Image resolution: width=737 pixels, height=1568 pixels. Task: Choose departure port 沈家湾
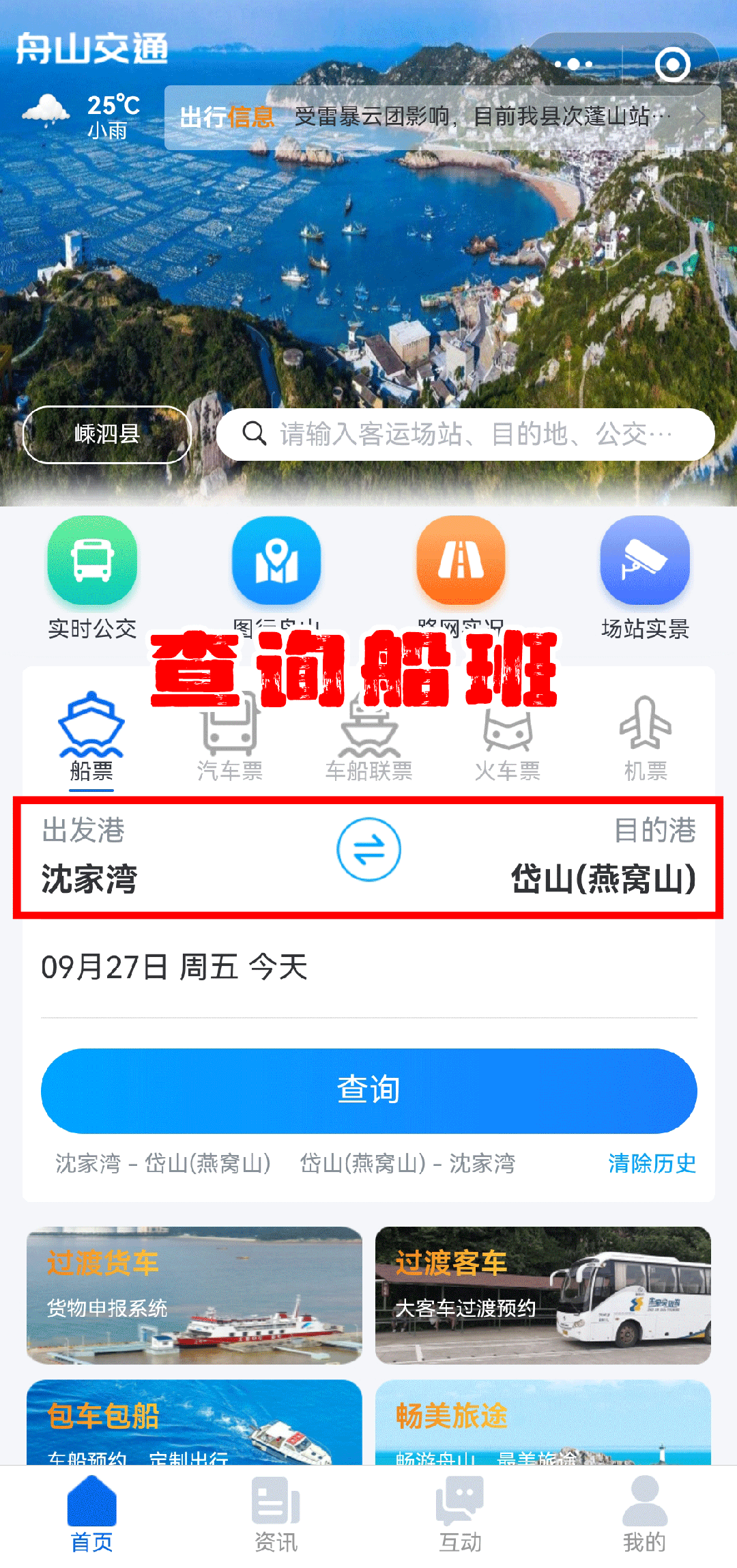tap(90, 878)
